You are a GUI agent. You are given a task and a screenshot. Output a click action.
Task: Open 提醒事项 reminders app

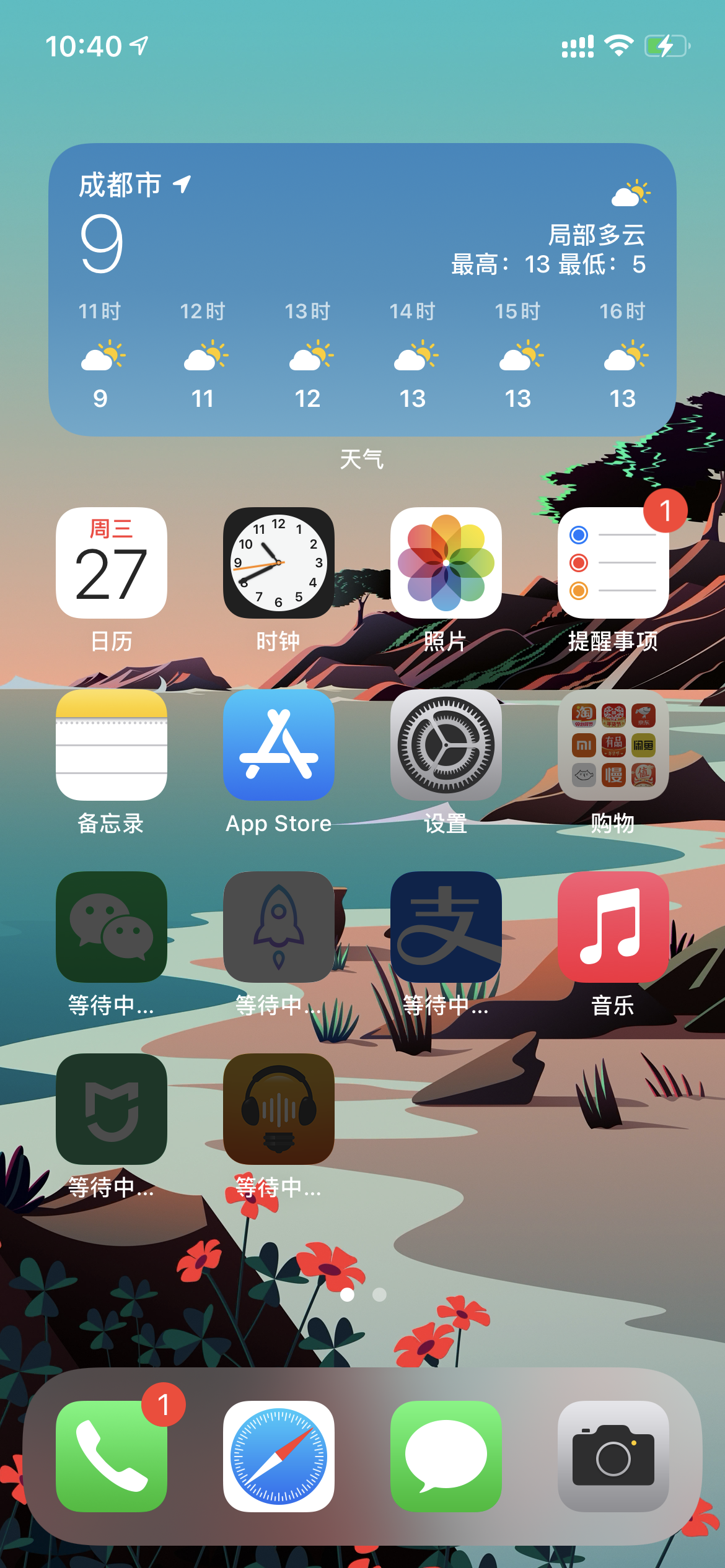click(613, 563)
